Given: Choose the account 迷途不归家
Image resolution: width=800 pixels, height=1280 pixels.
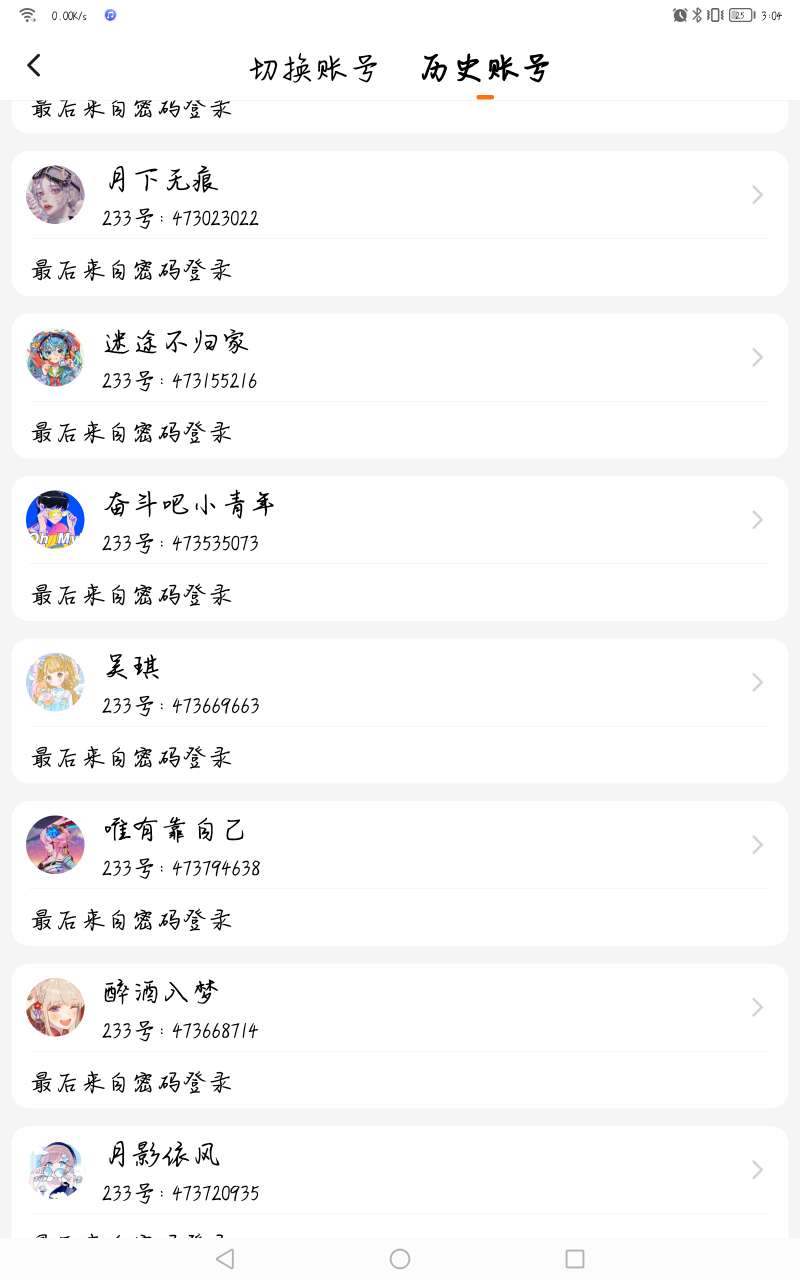Looking at the screenshot, I should point(400,359).
